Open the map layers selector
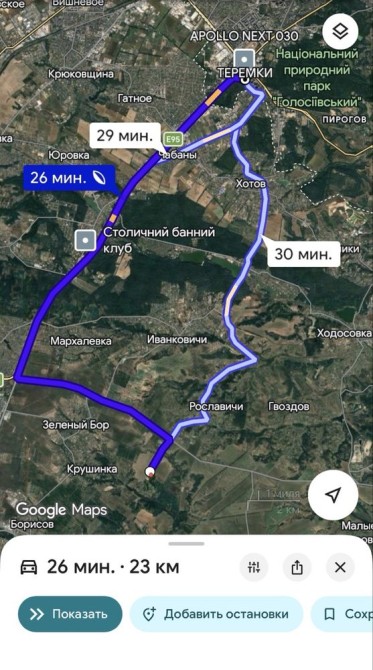The image size is (373, 670). point(340,31)
